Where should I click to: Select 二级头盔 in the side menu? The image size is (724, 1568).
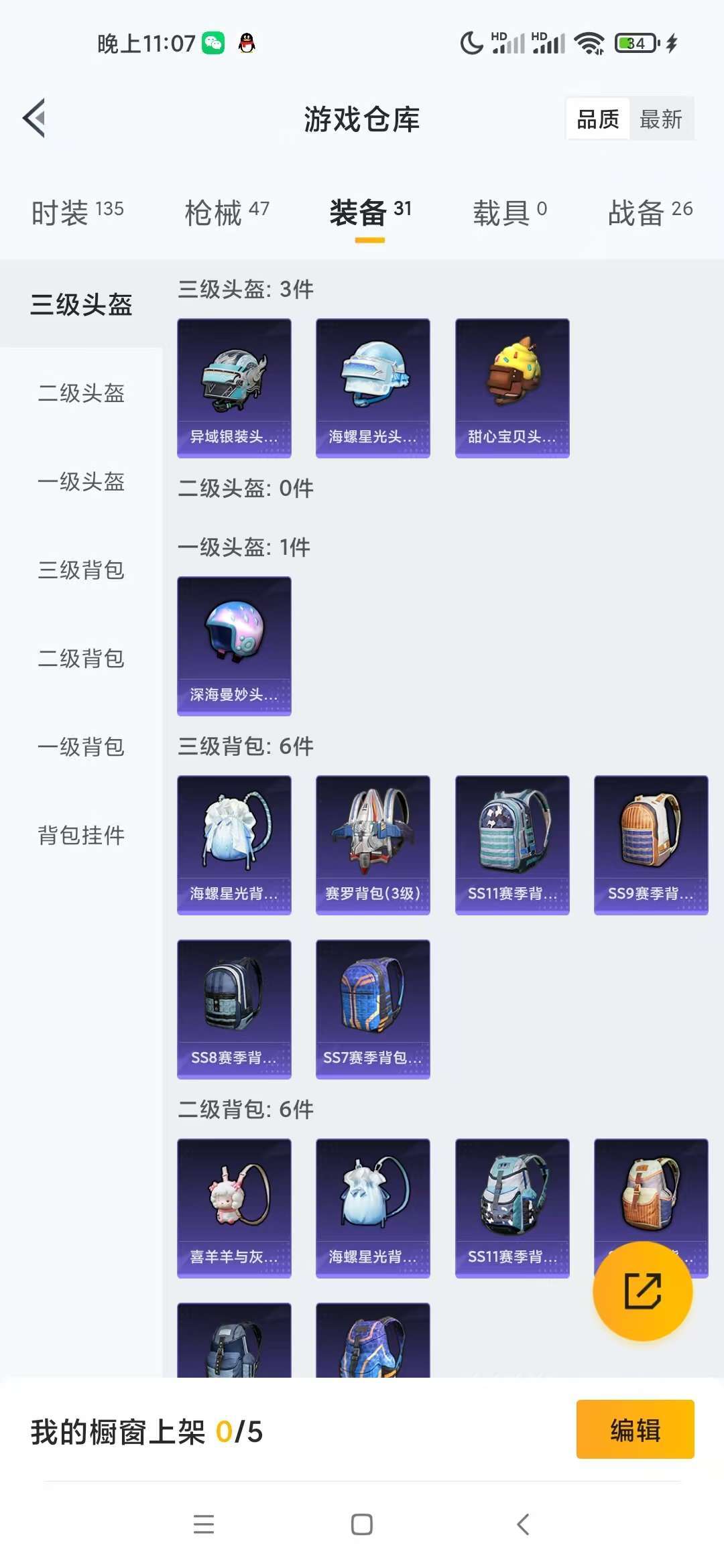(81, 393)
